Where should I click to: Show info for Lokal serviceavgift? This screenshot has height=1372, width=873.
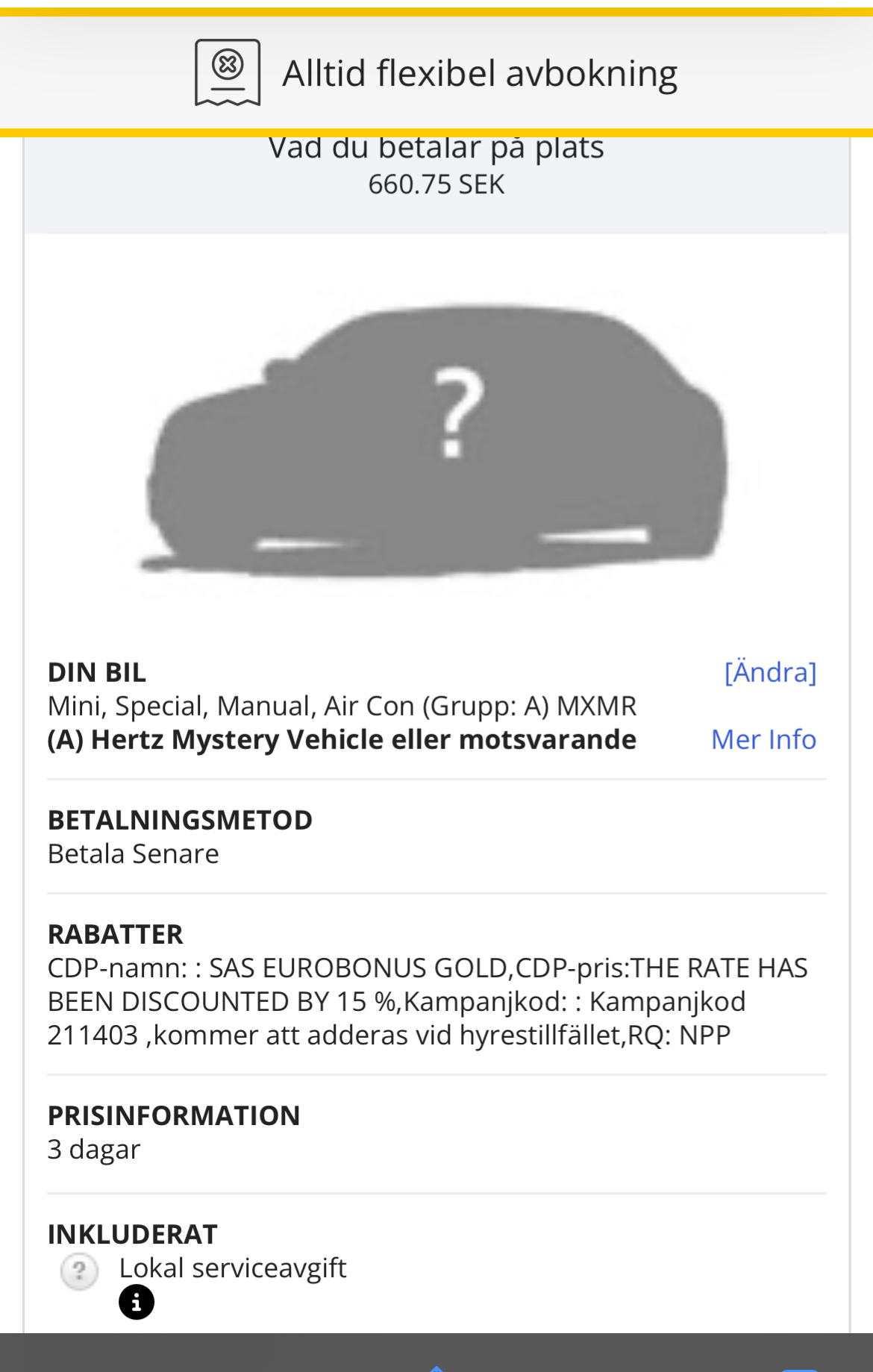pos(137,1303)
